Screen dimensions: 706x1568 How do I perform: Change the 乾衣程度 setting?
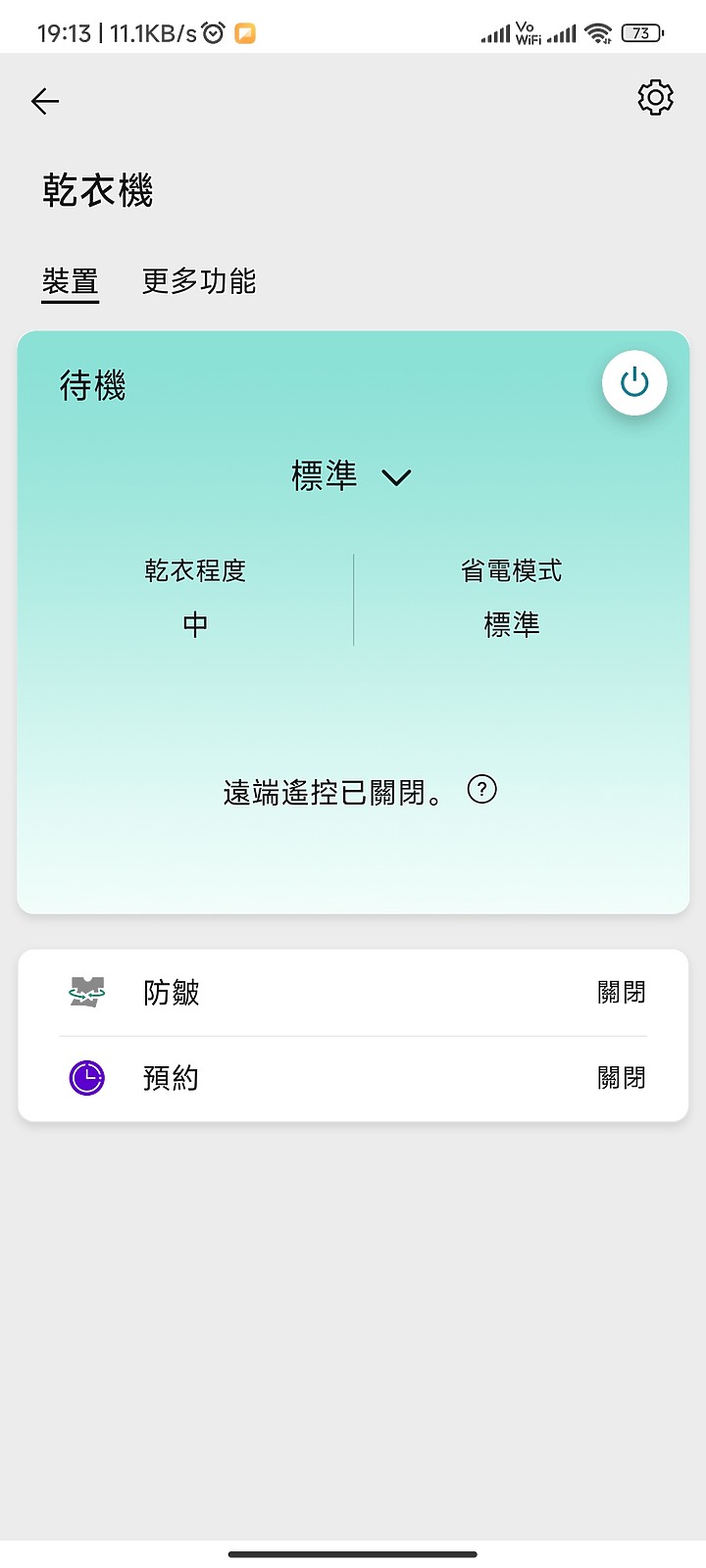195,598
